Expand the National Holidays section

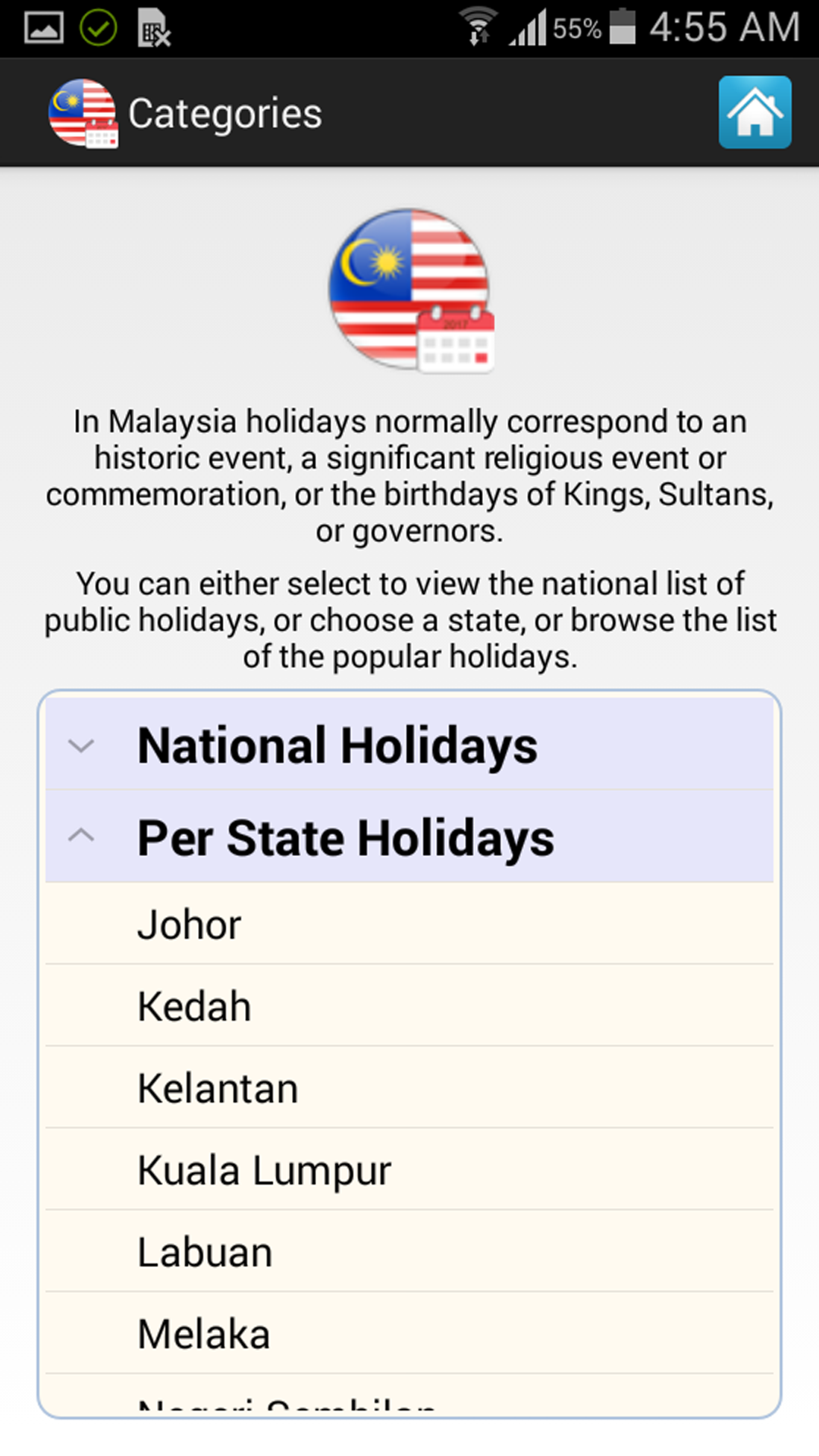click(409, 745)
